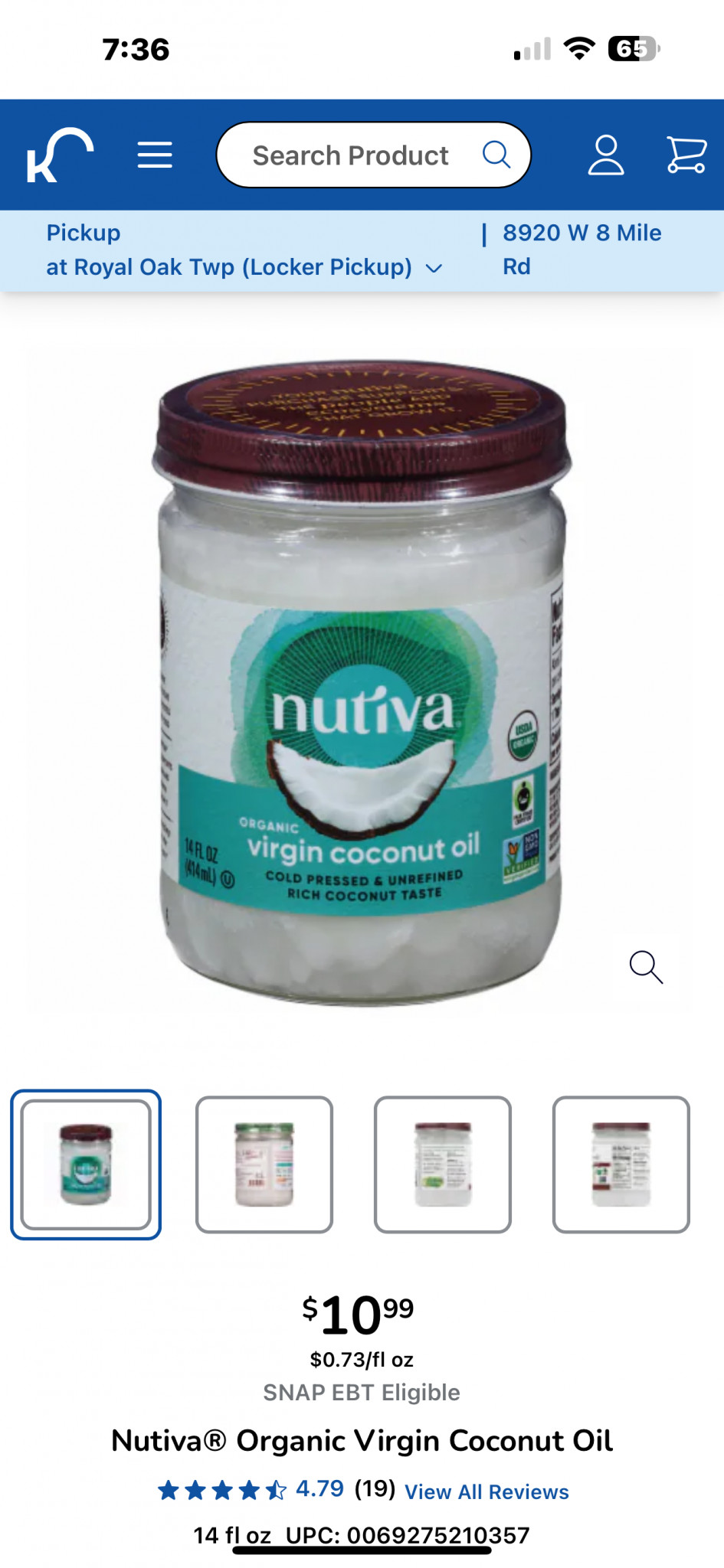Open View All Reviews
This screenshot has height=1568, width=724.
click(x=486, y=1491)
